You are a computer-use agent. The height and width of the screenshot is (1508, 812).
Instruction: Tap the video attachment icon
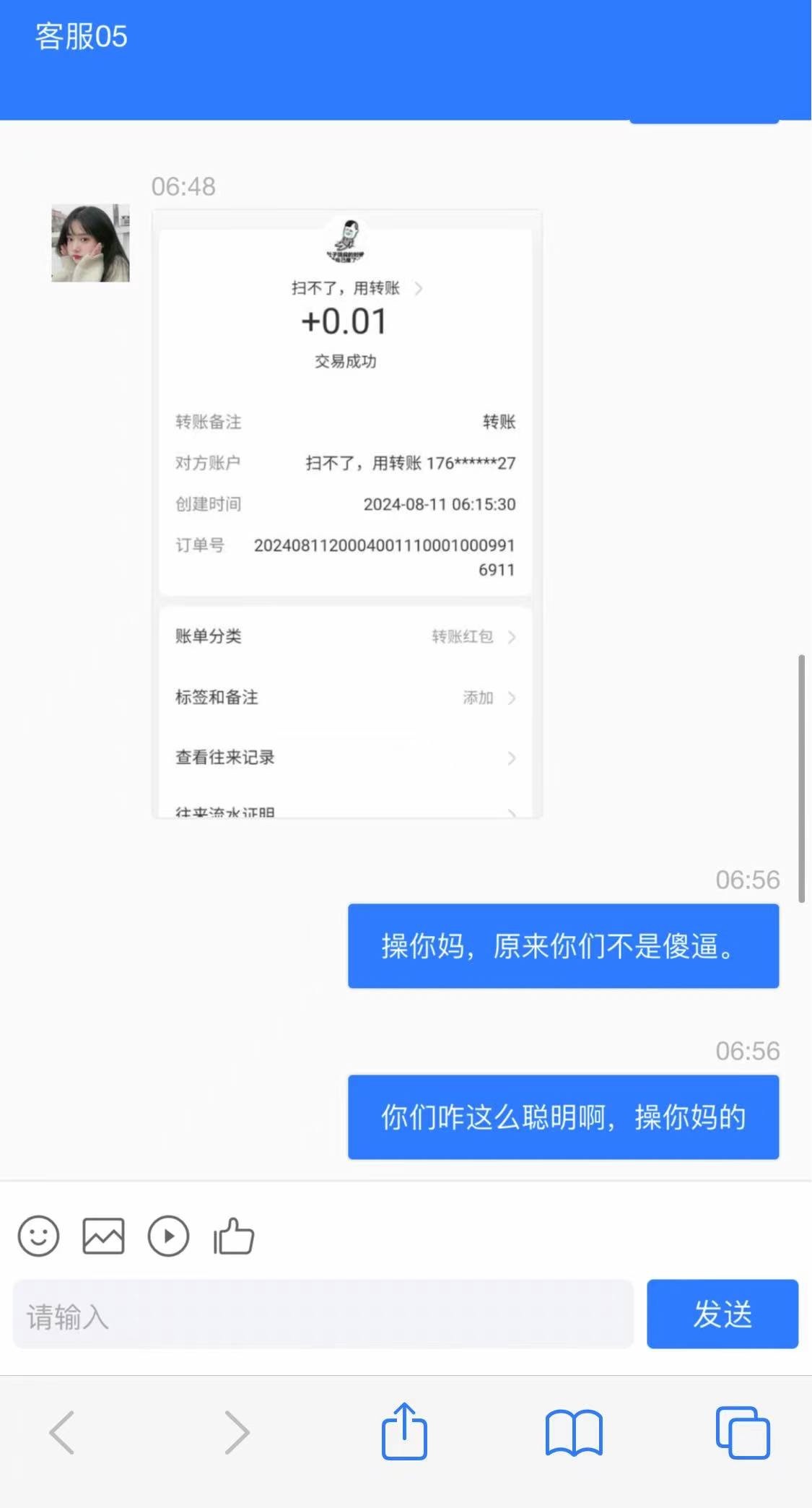click(168, 1236)
